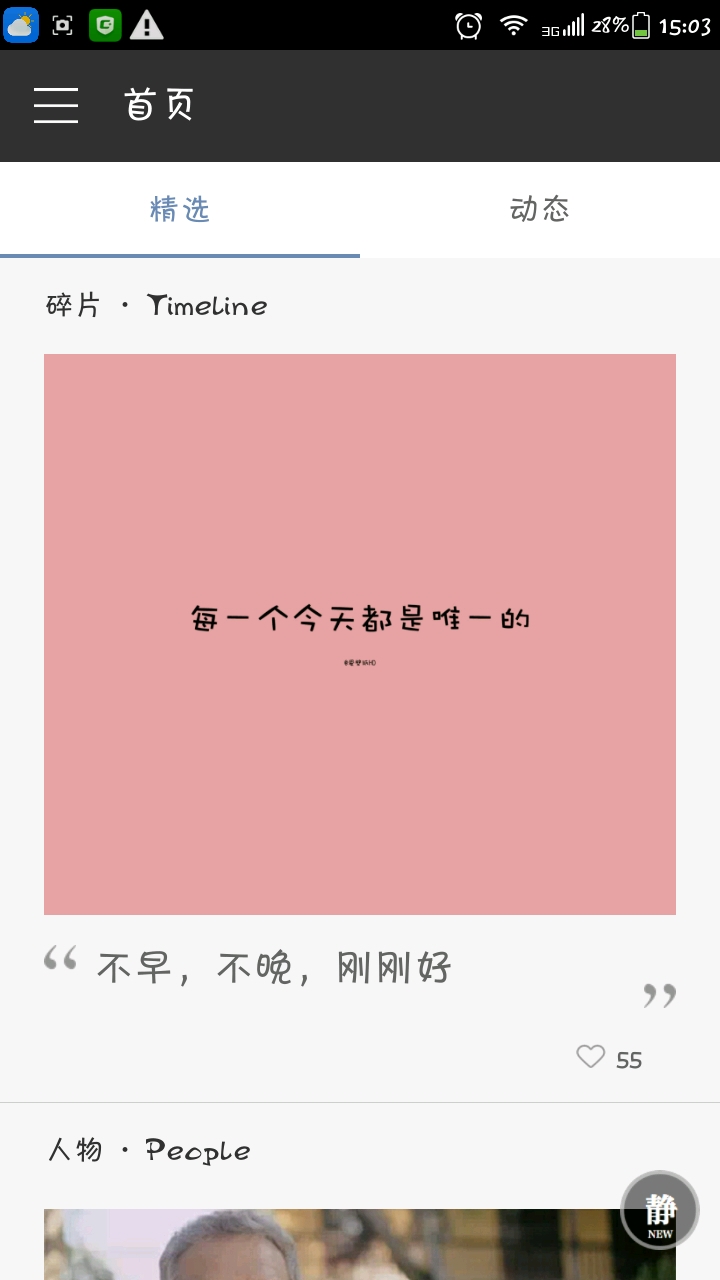Open the pink Timeline fragment card

(360, 634)
